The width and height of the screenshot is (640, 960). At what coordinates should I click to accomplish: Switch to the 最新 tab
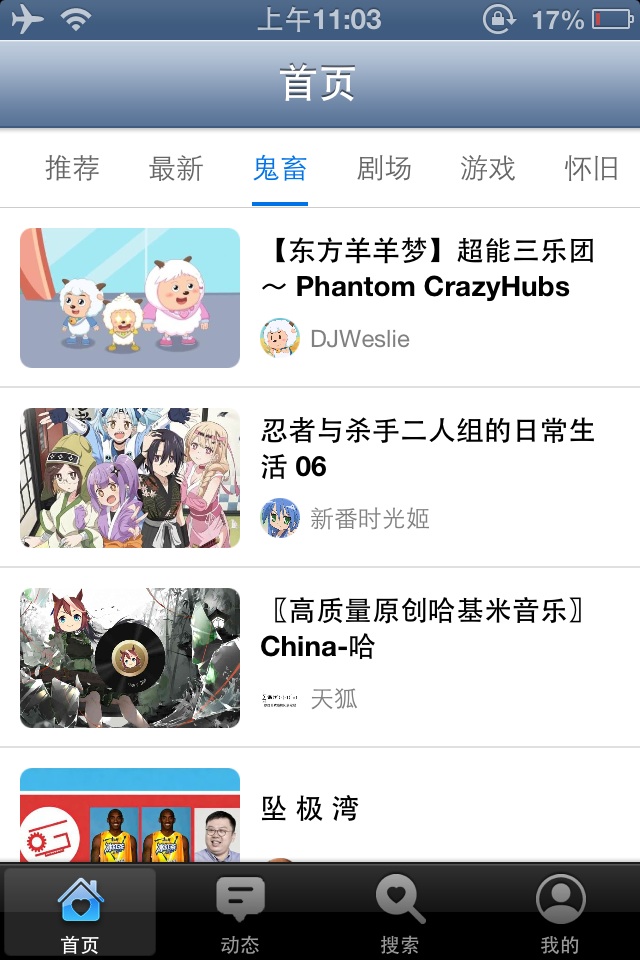tap(176, 169)
